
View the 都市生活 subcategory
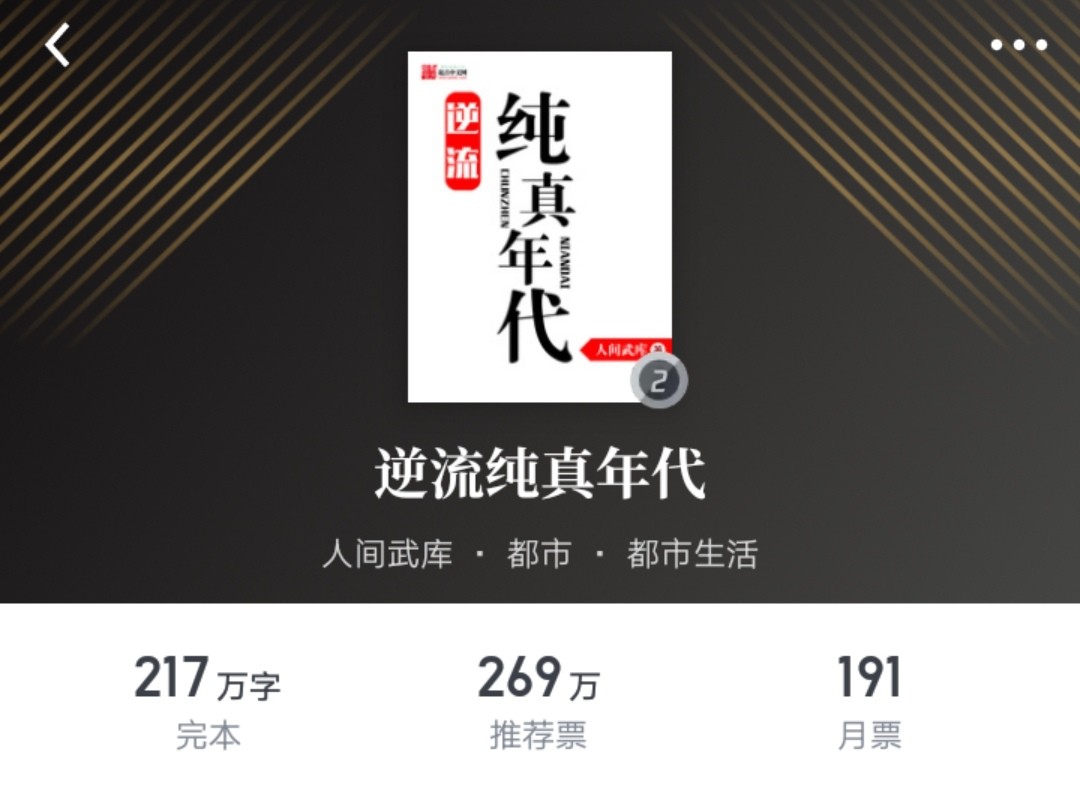tap(692, 553)
